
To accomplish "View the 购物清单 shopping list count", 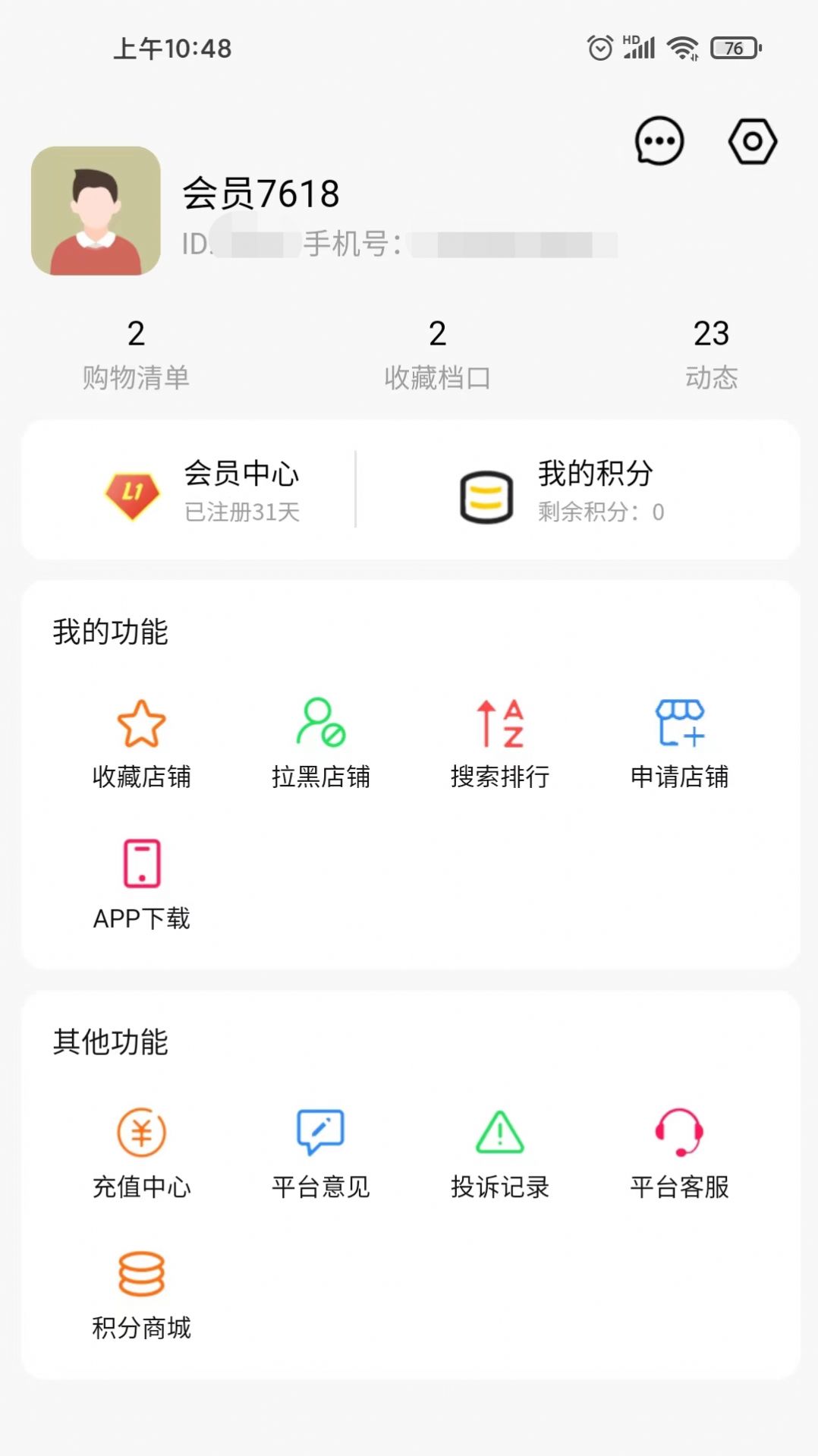I will pyautogui.click(x=135, y=351).
